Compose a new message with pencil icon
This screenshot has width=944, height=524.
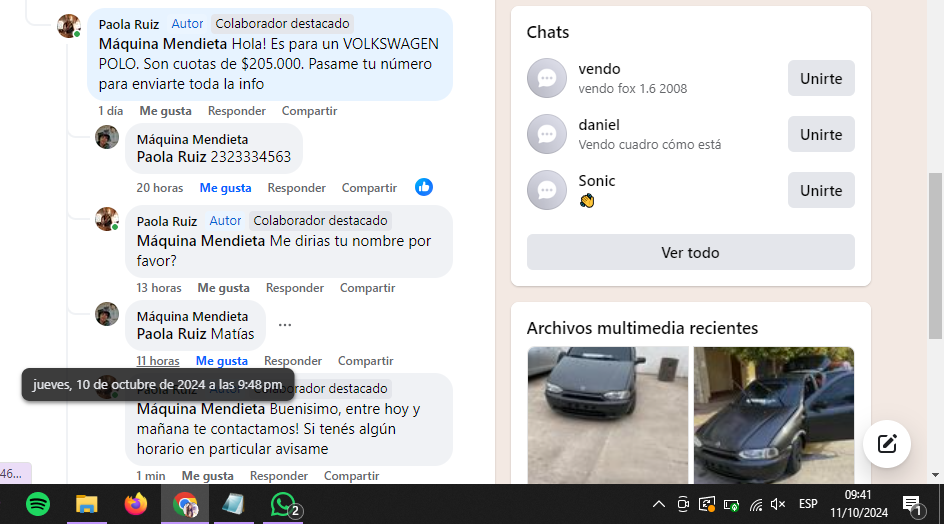point(886,444)
